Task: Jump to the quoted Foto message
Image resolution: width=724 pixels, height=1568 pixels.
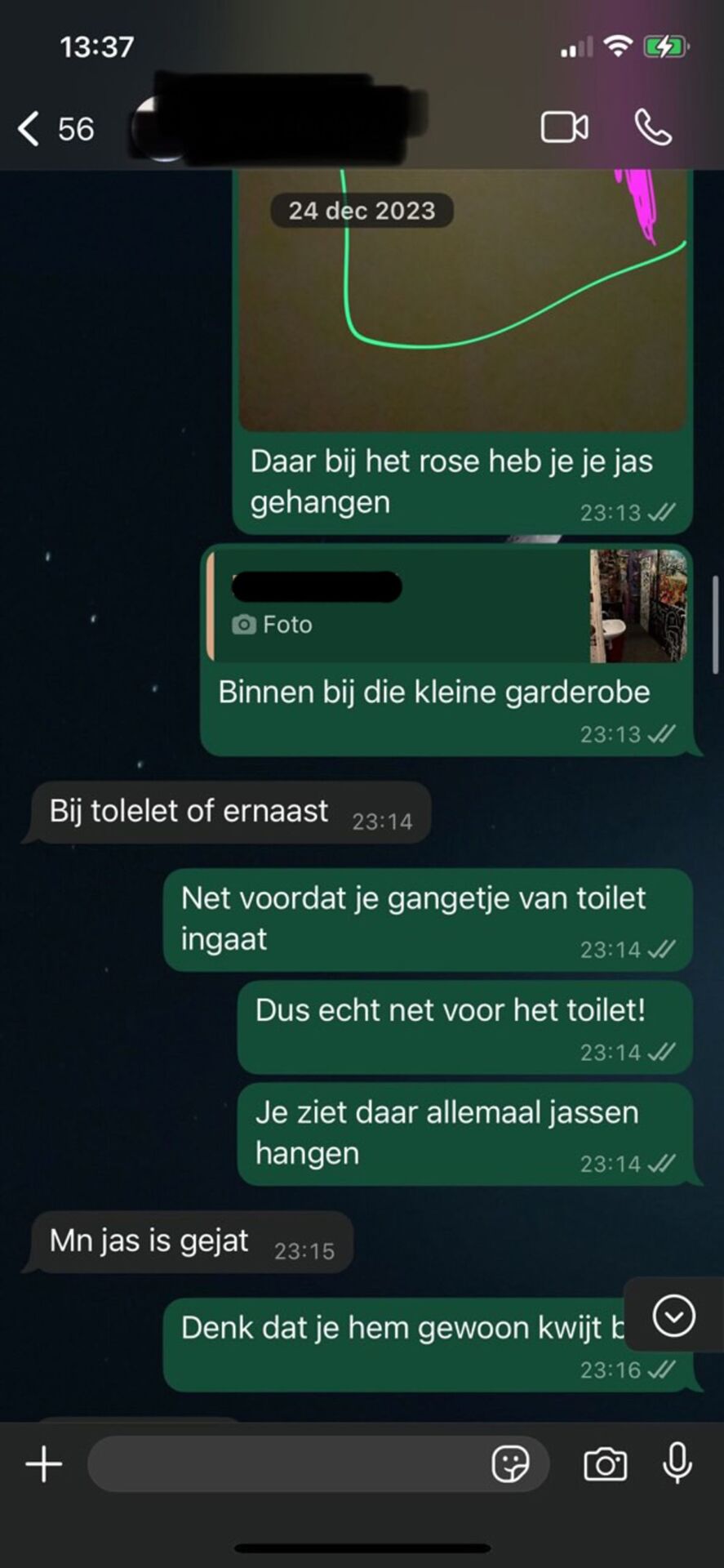Action: [449, 605]
